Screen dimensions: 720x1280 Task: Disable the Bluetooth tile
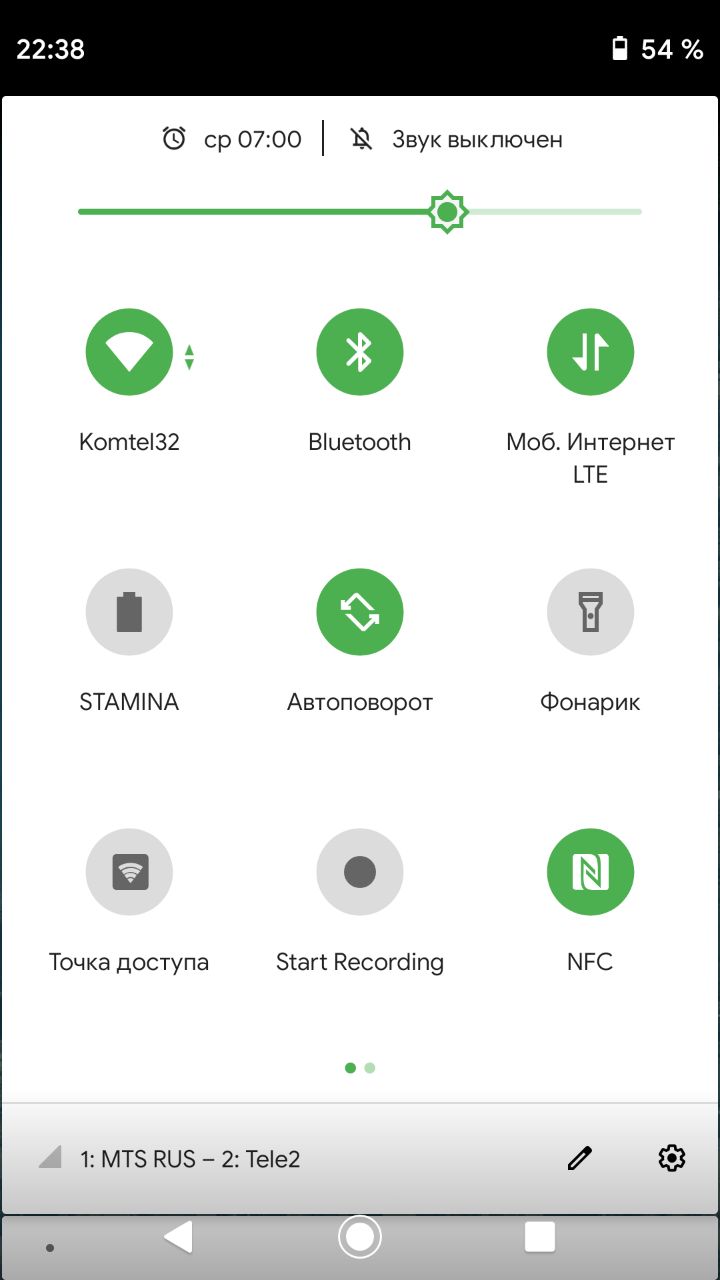[x=360, y=352]
